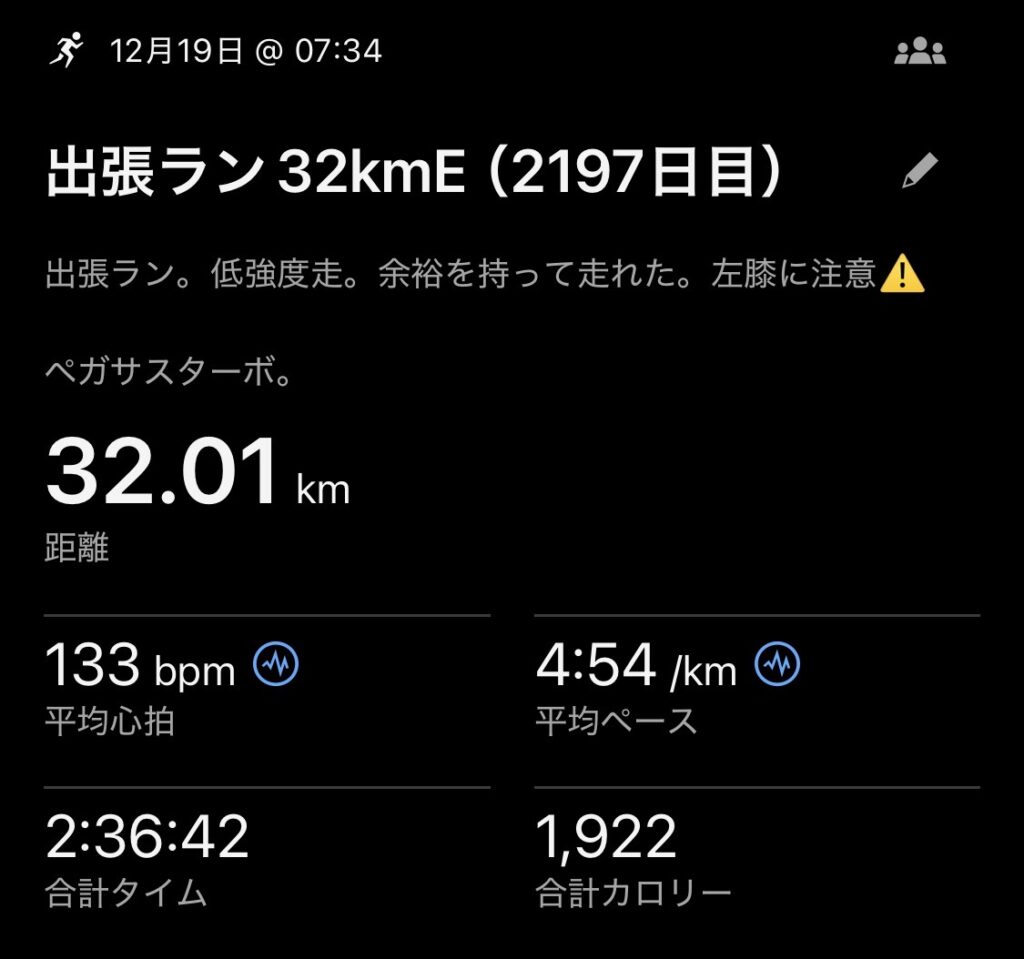1024x959 pixels.
Task: Open heart rate insight icon beside 133 bpm
Action: pos(276,664)
